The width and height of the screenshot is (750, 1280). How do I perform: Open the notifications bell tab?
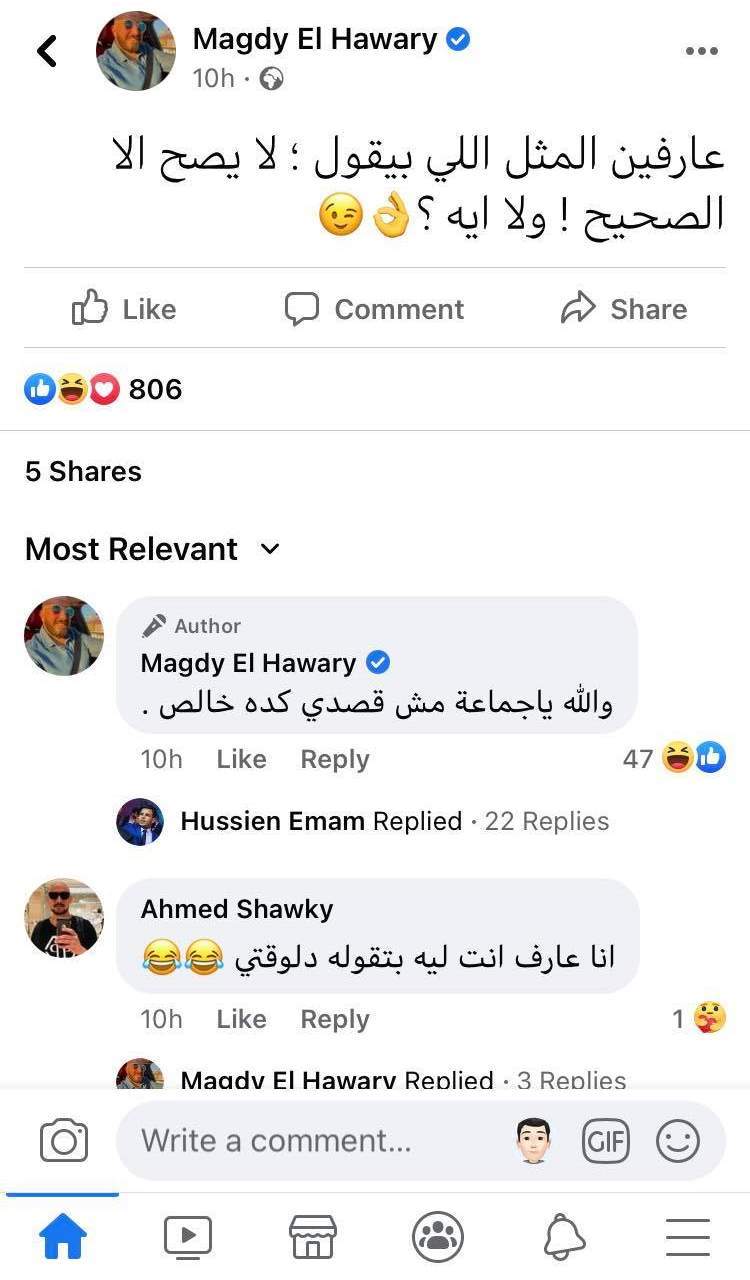[564, 1237]
